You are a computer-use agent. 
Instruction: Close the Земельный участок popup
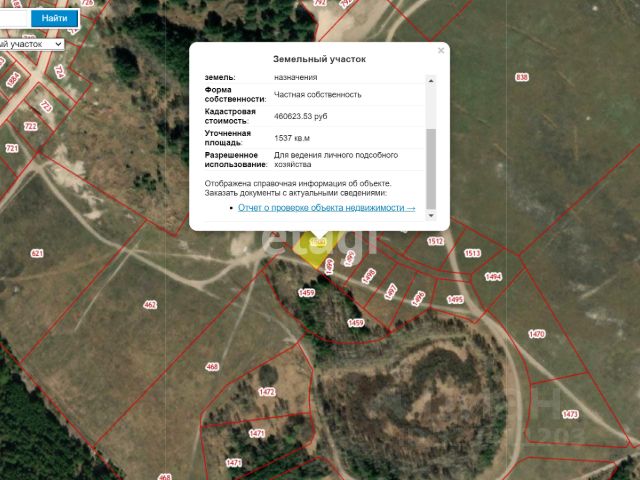click(441, 50)
